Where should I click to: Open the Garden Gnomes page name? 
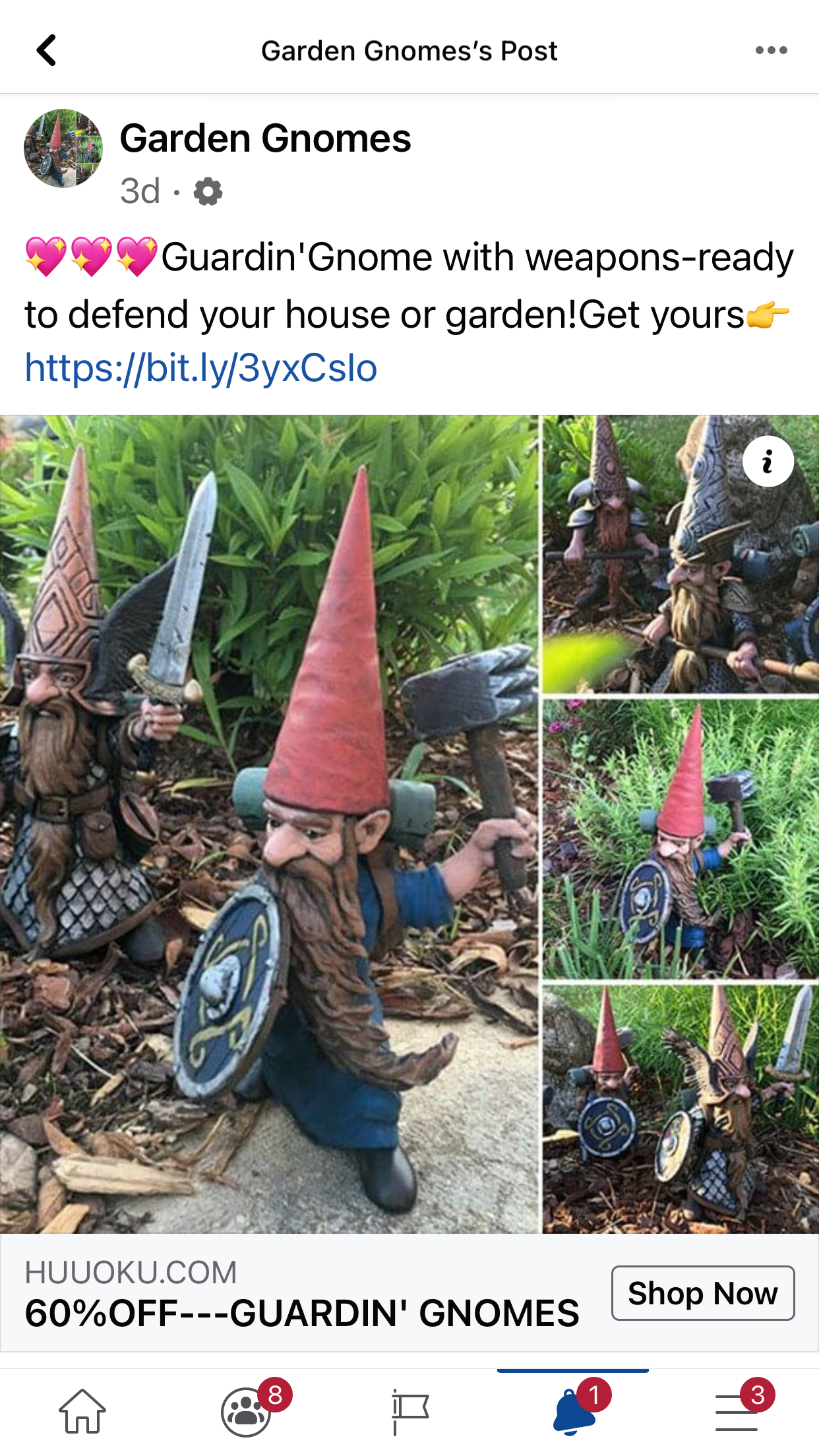pos(265,138)
